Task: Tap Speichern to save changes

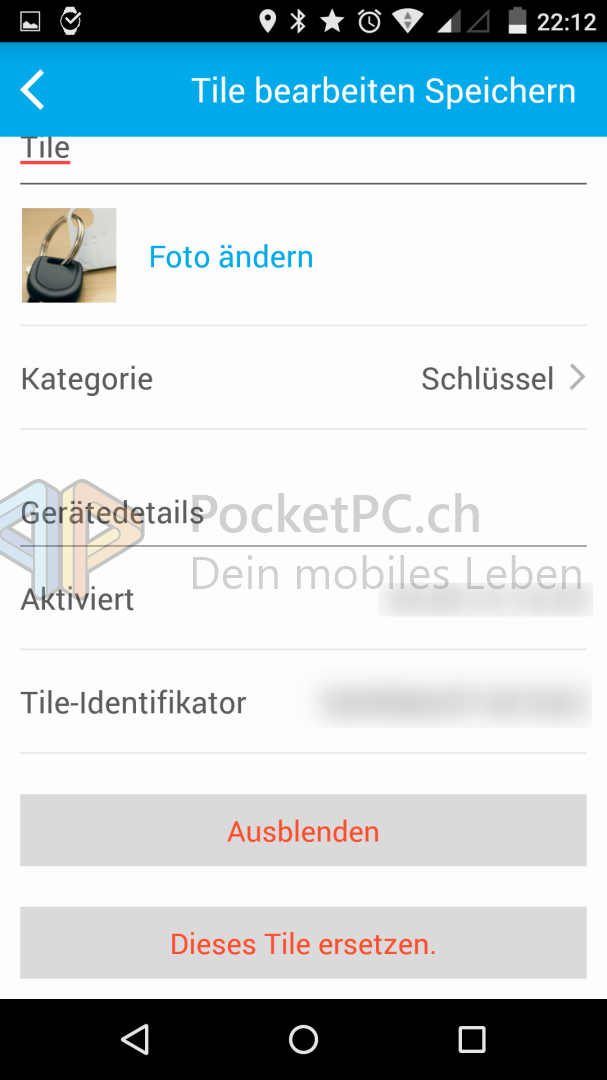Action: (500, 90)
